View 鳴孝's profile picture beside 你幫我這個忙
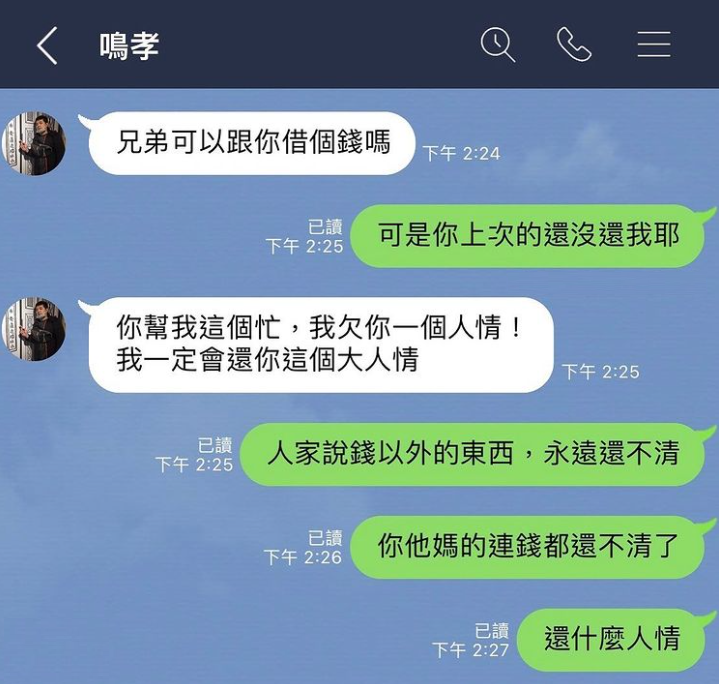 pyautogui.click(x=36, y=329)
